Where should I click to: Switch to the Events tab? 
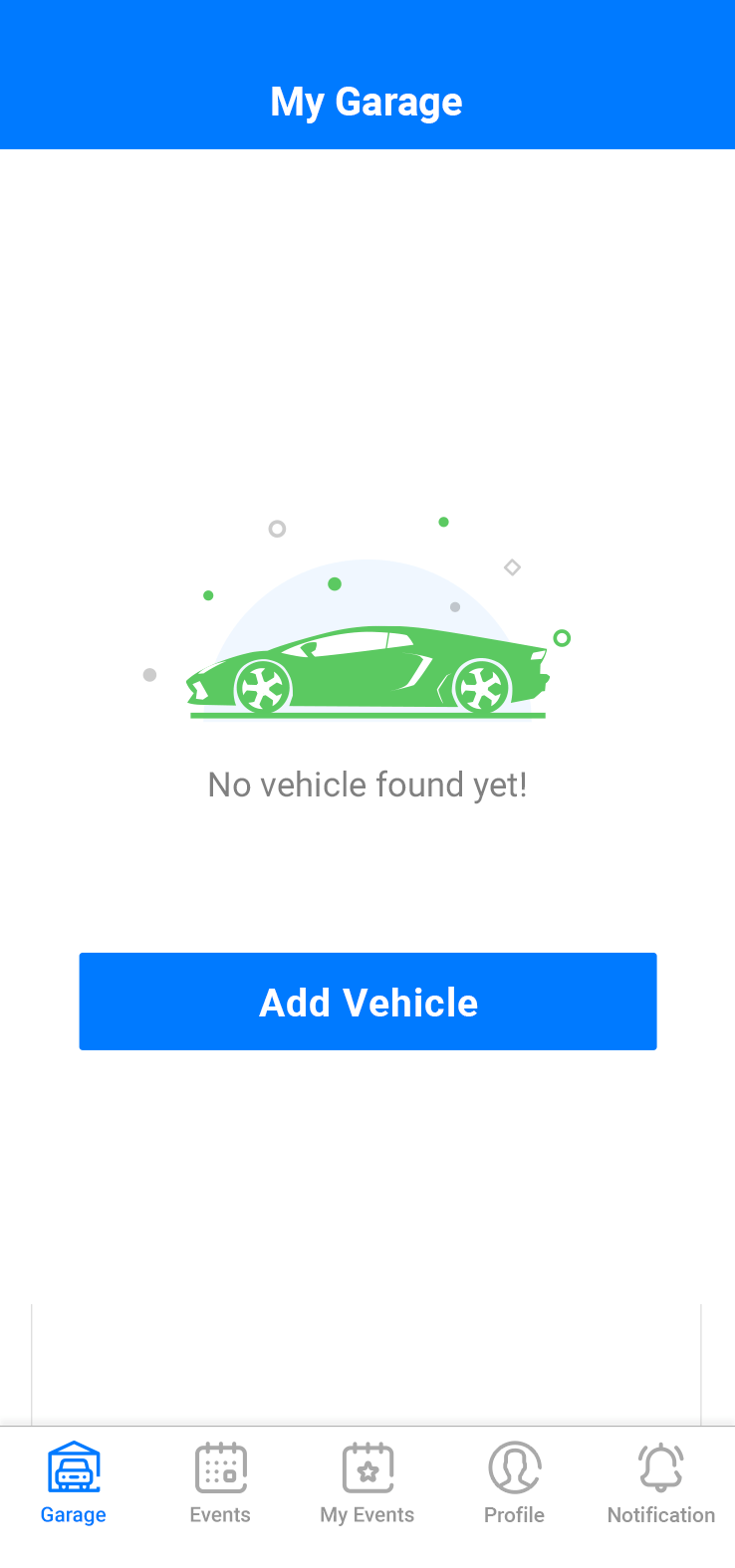pos(220,1483)
